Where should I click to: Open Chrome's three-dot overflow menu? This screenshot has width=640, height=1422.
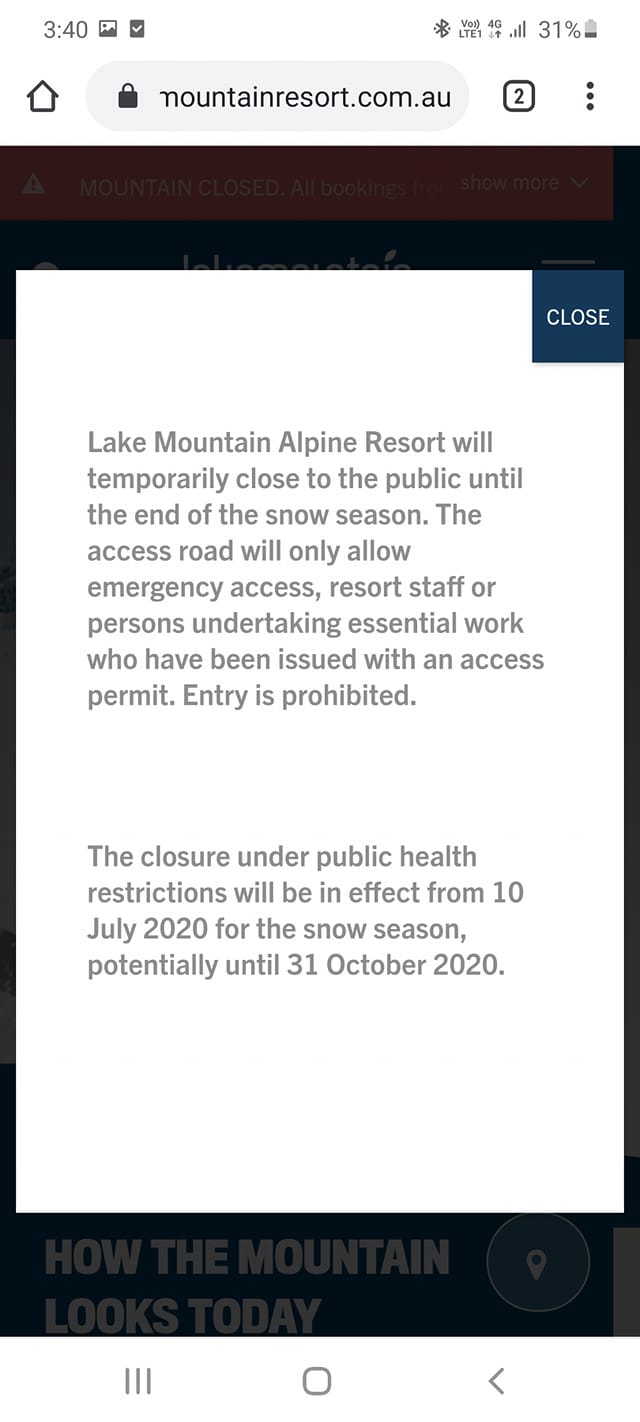(590, 97)
